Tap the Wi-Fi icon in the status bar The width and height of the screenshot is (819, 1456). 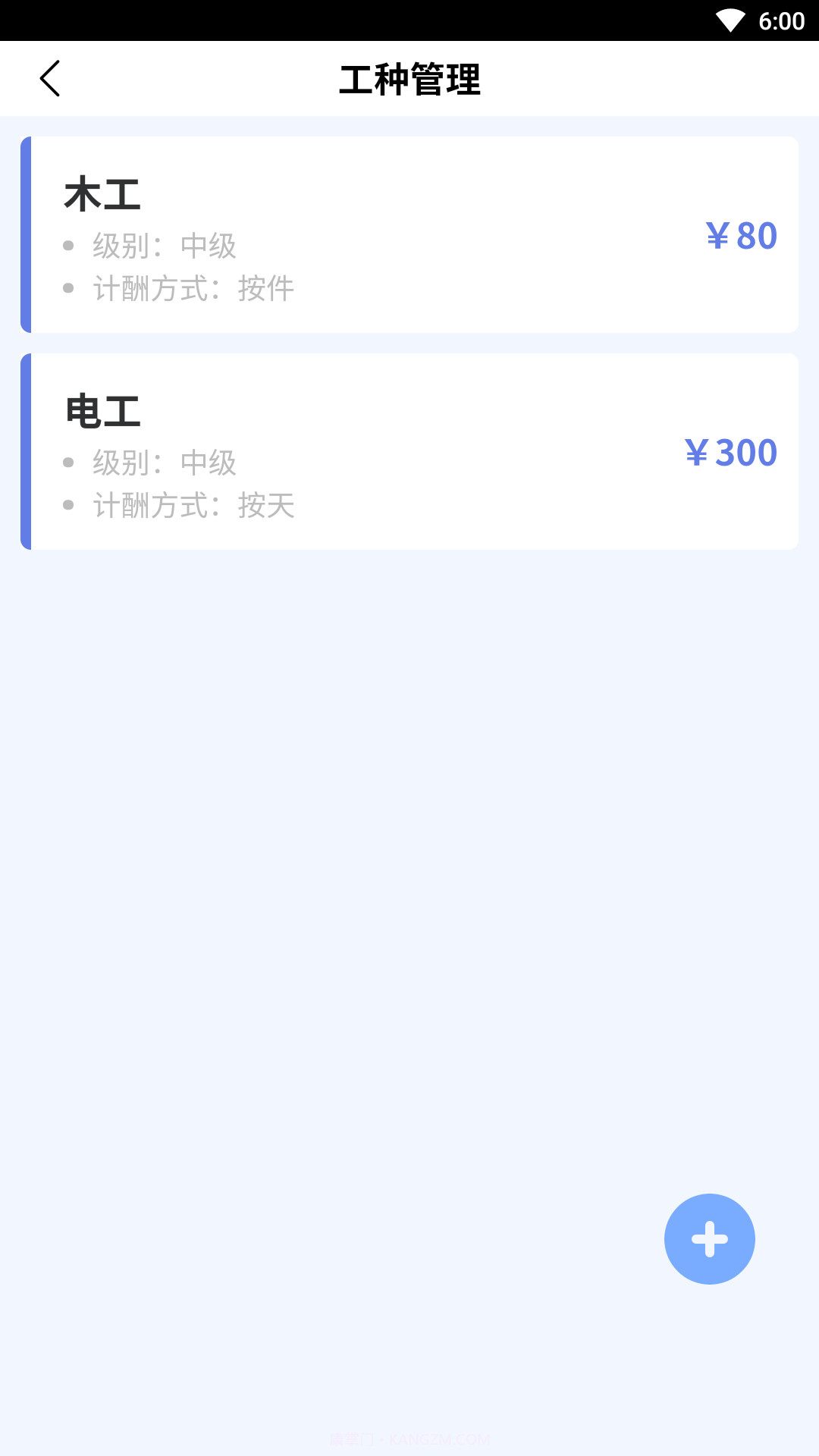tap(729, 19)
